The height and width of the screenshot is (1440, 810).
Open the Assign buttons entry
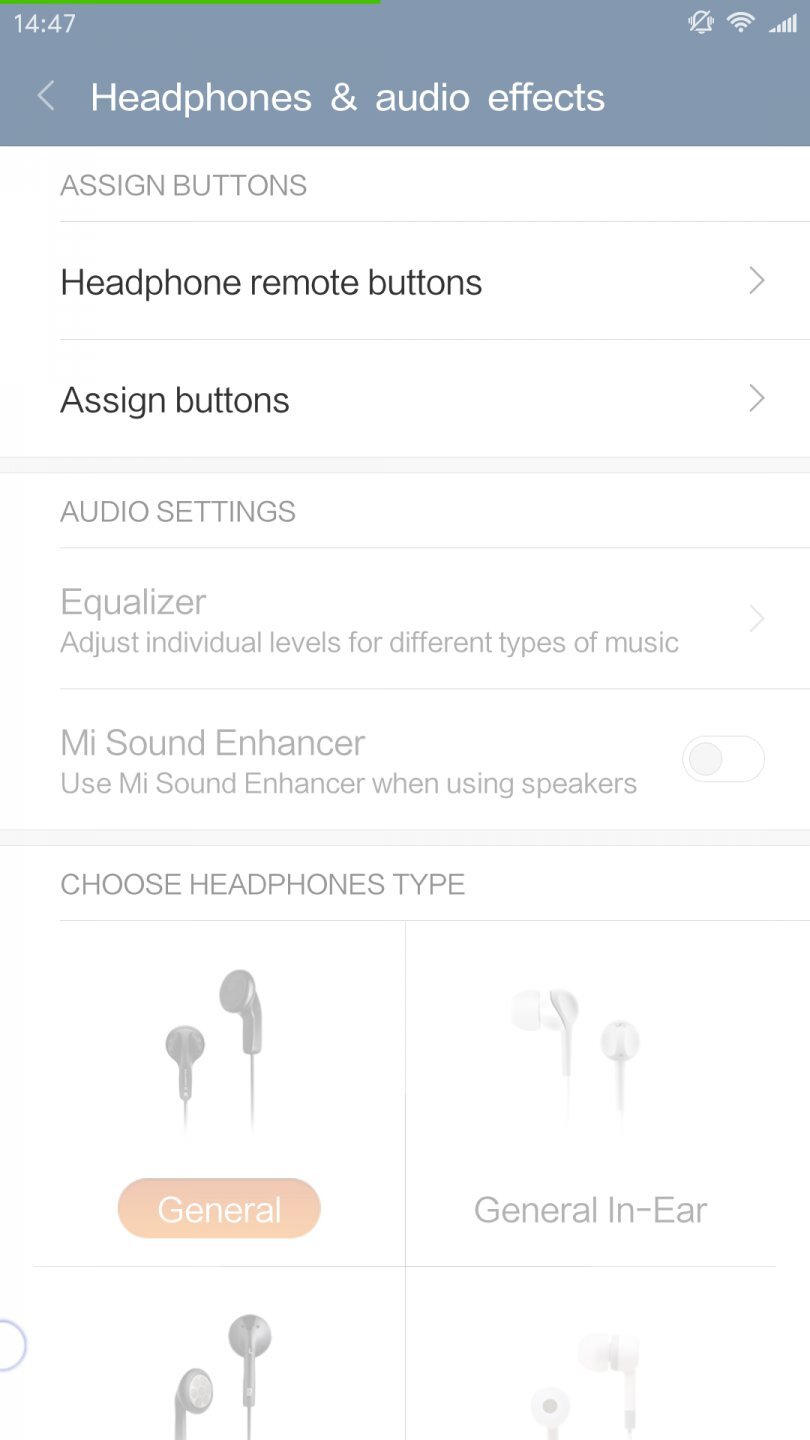(x=175, y=399)
